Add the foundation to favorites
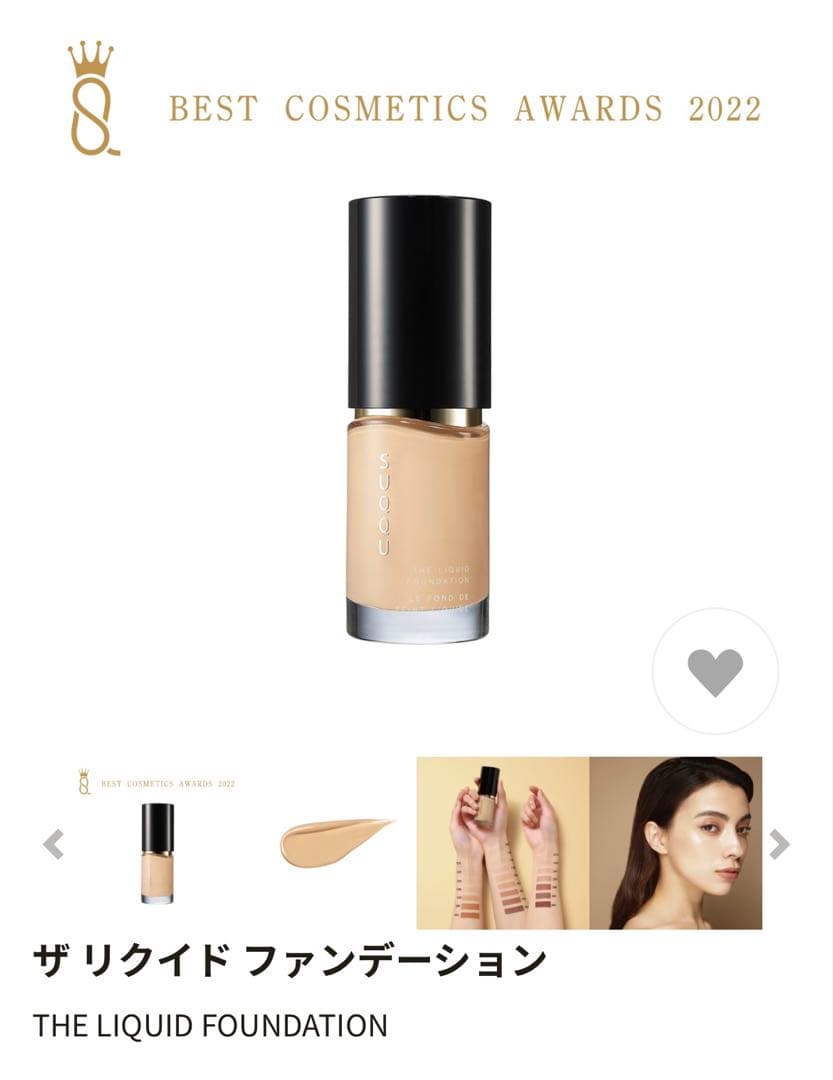 [715, 672]
